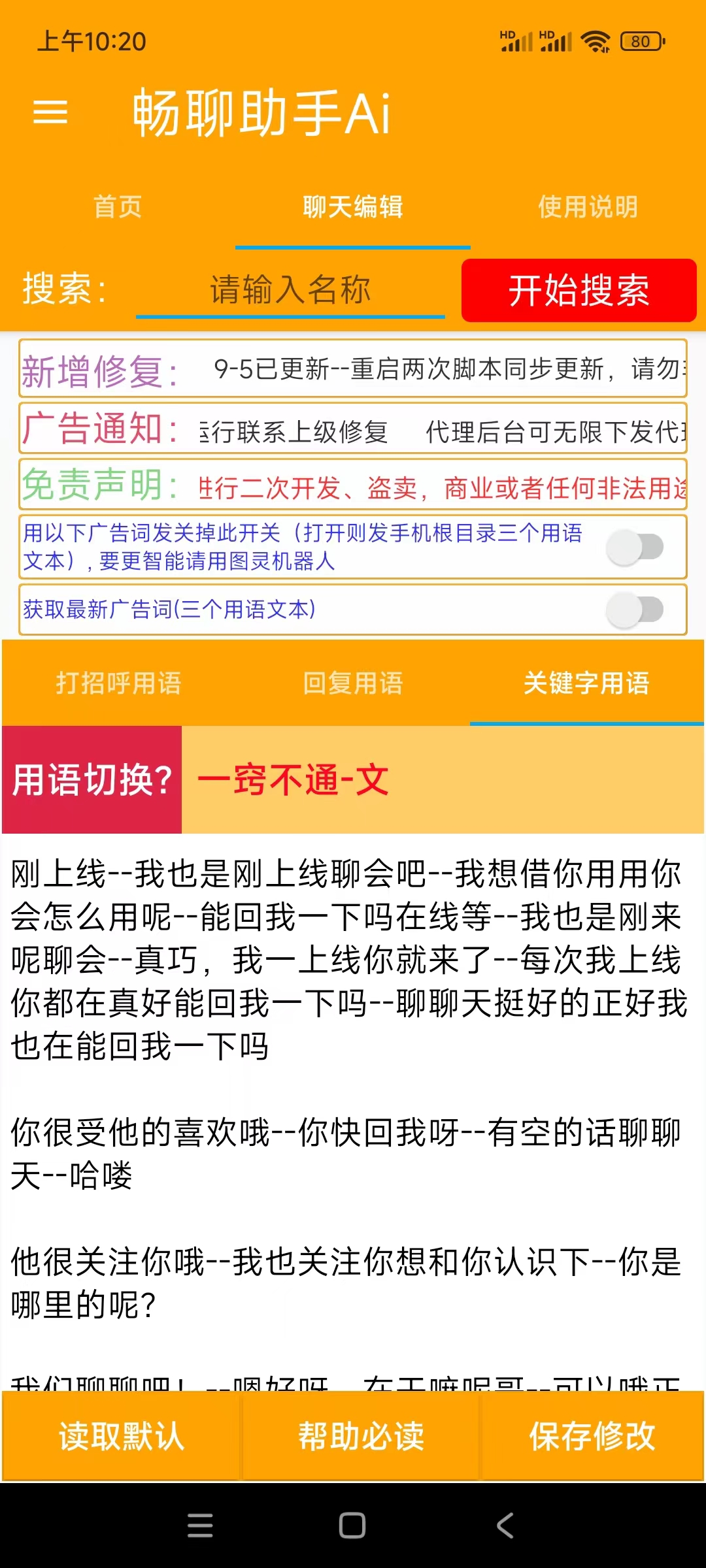Switch to the 首页 tab
Viewport: 706px width, 1568px height.
click(118, 207)
